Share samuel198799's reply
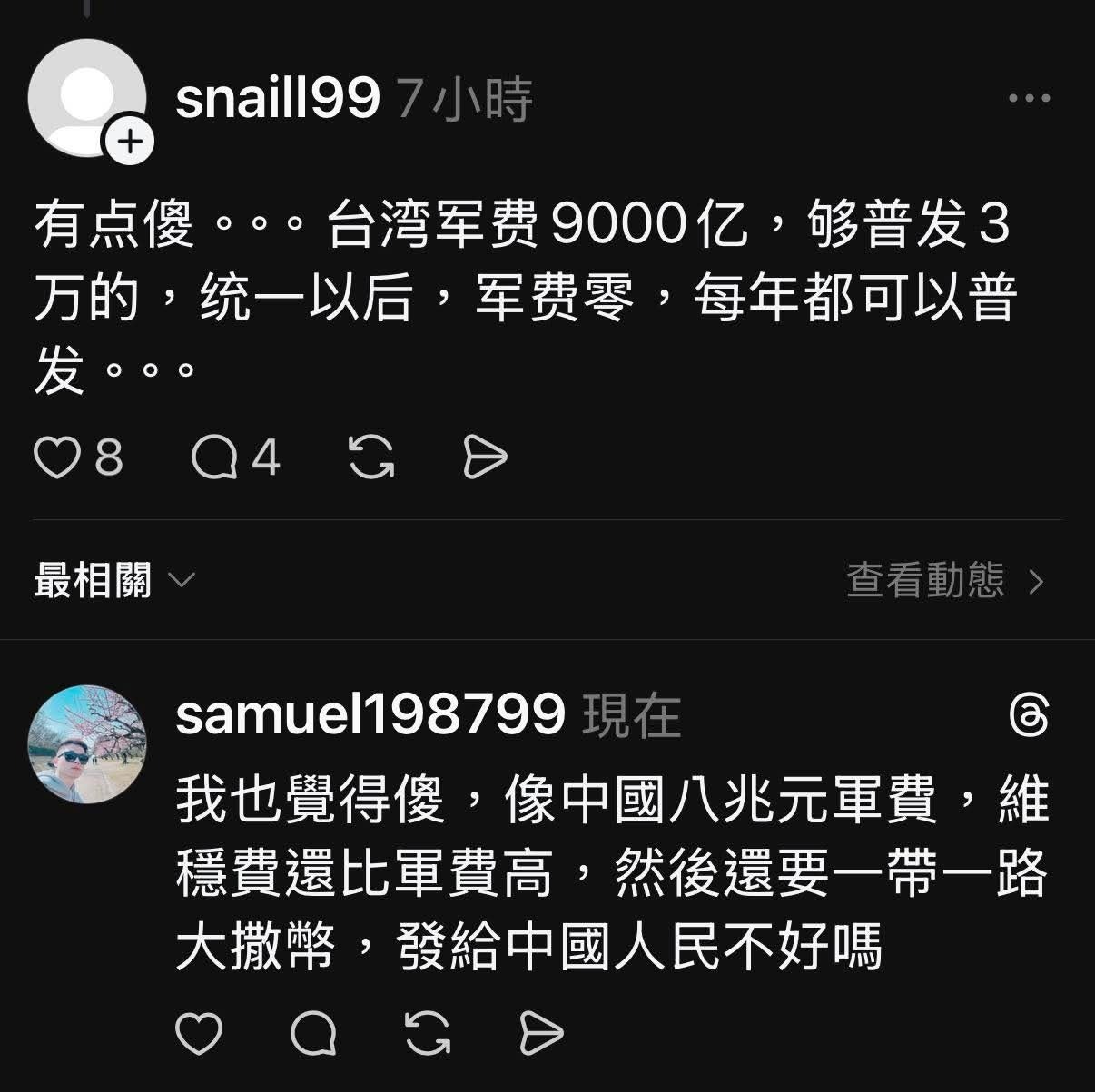This screenshot has height=1092, width=1095. coord(541,1033)
